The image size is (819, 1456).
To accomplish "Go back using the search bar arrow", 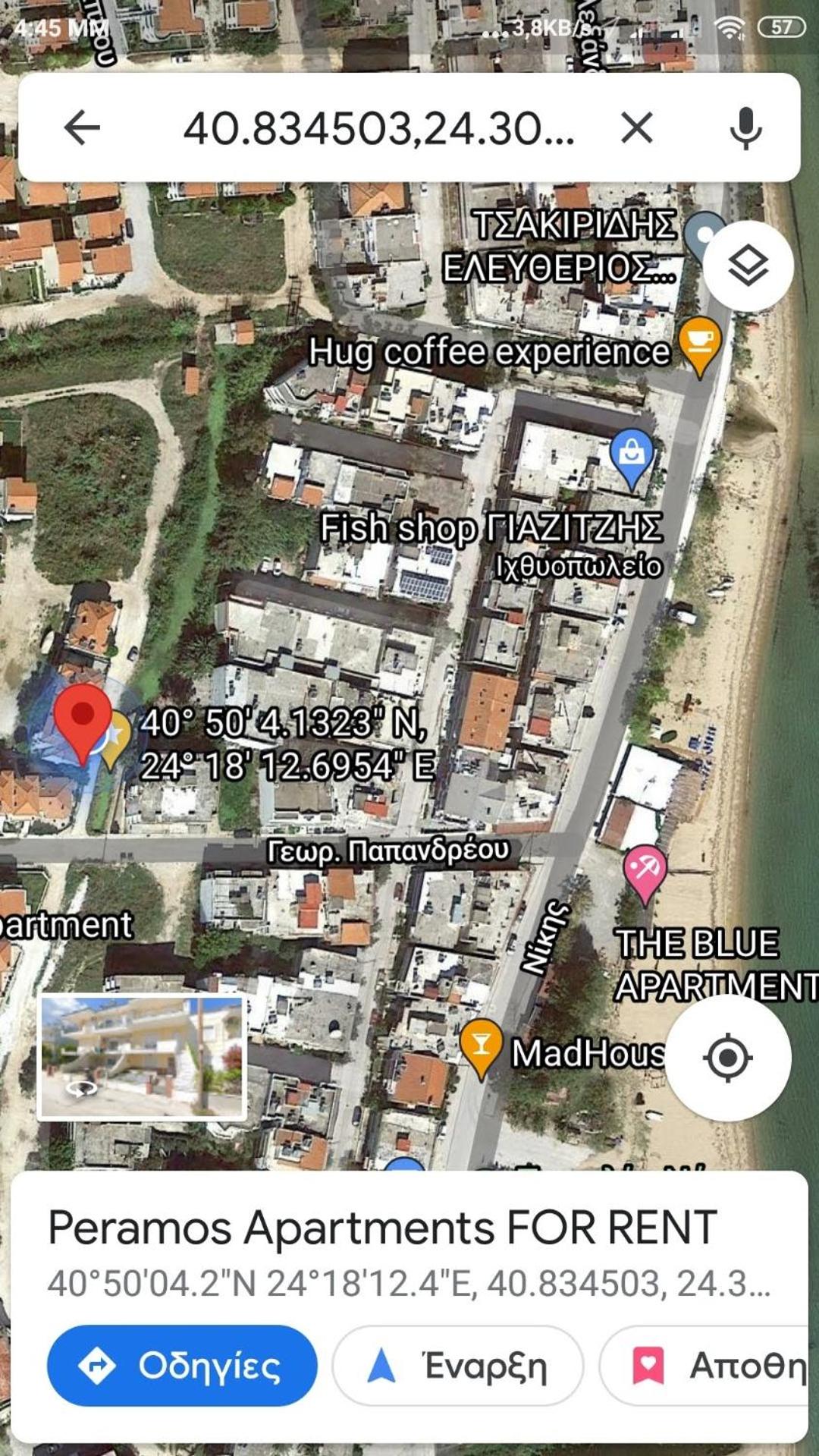I will click(82, 127).
